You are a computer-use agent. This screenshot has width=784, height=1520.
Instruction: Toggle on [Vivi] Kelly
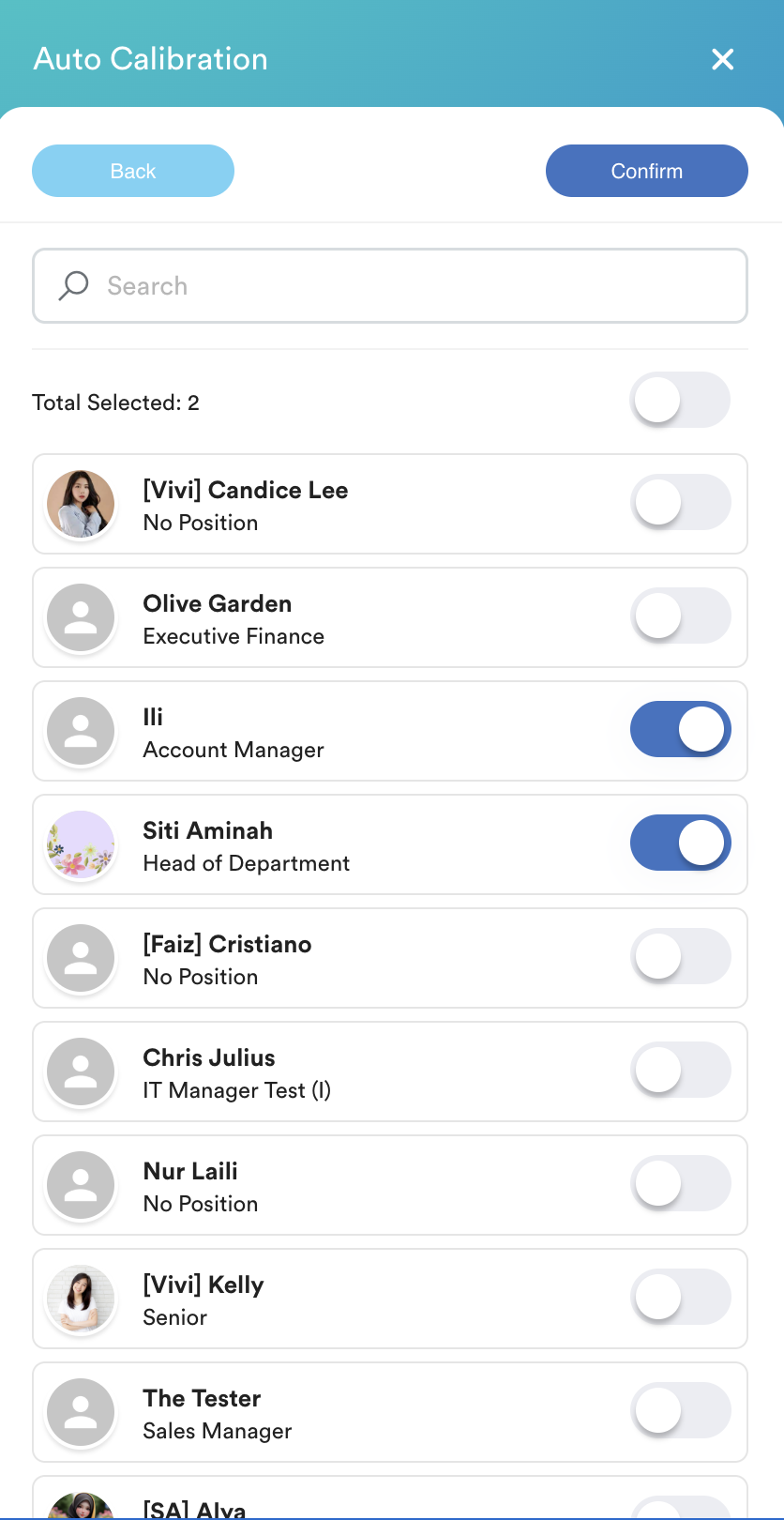[680, 1298]
